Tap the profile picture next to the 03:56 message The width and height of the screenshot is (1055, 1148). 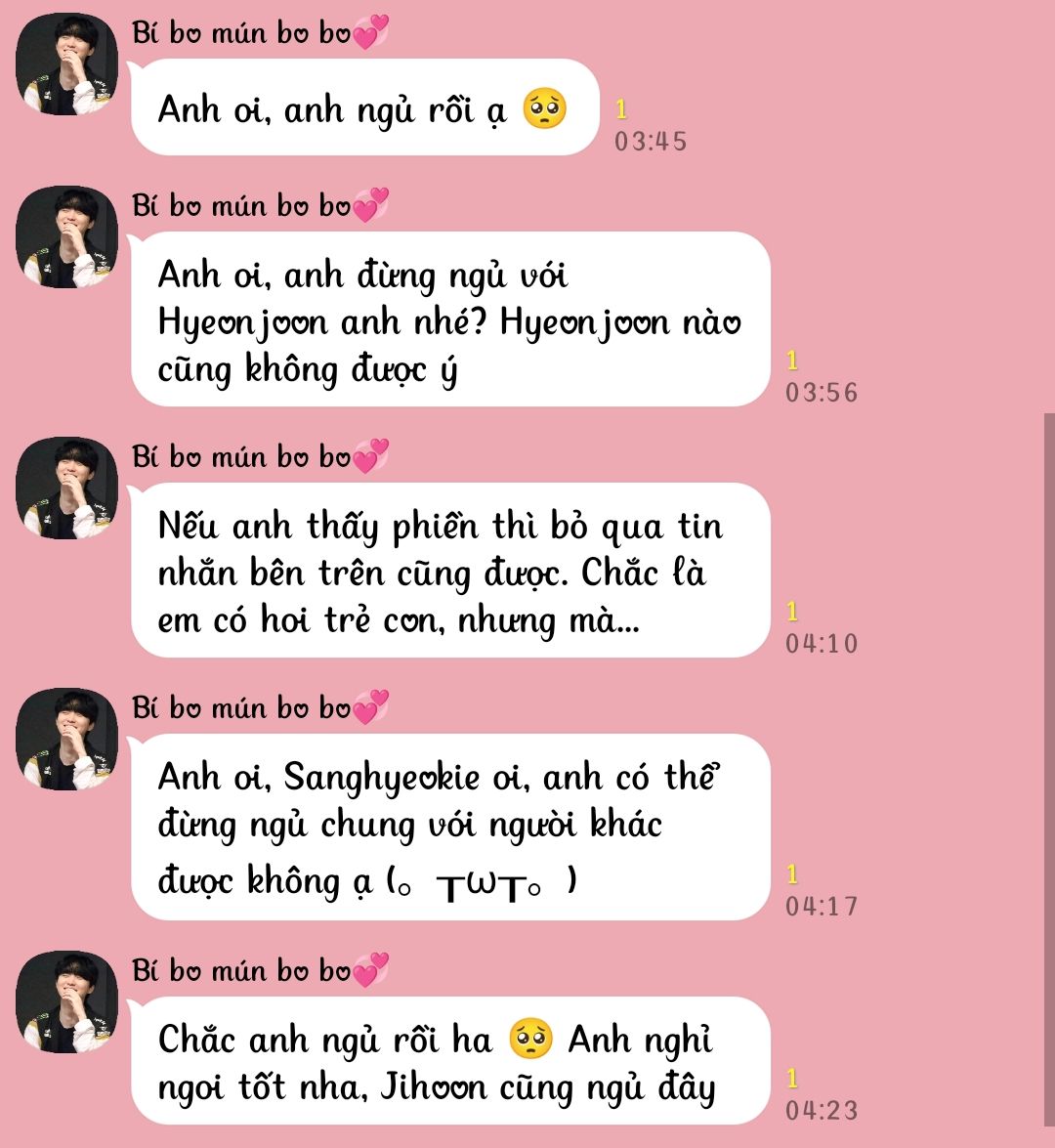point(66,237)
